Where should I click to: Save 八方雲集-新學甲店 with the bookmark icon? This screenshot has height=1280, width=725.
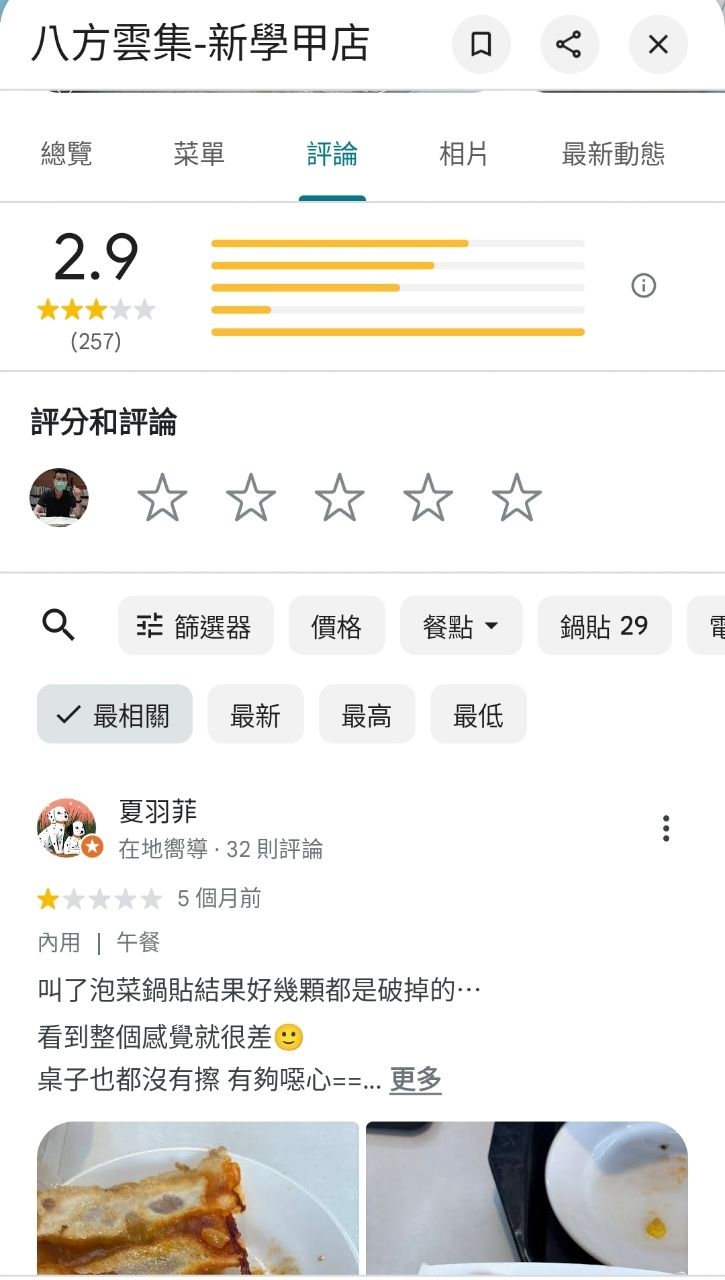pyautogui.click(x=481, y=45)
